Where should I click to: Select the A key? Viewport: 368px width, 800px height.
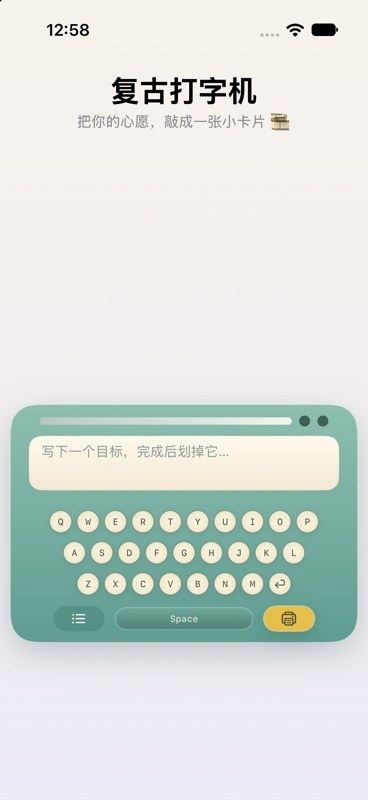click(75, 553)
